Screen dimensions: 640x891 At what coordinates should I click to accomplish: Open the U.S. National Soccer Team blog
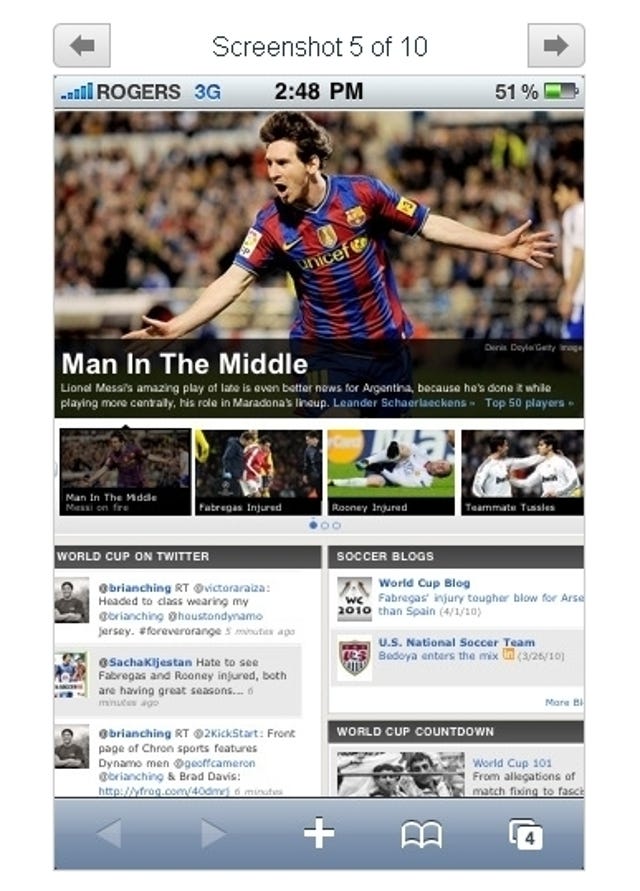point(456,642)
